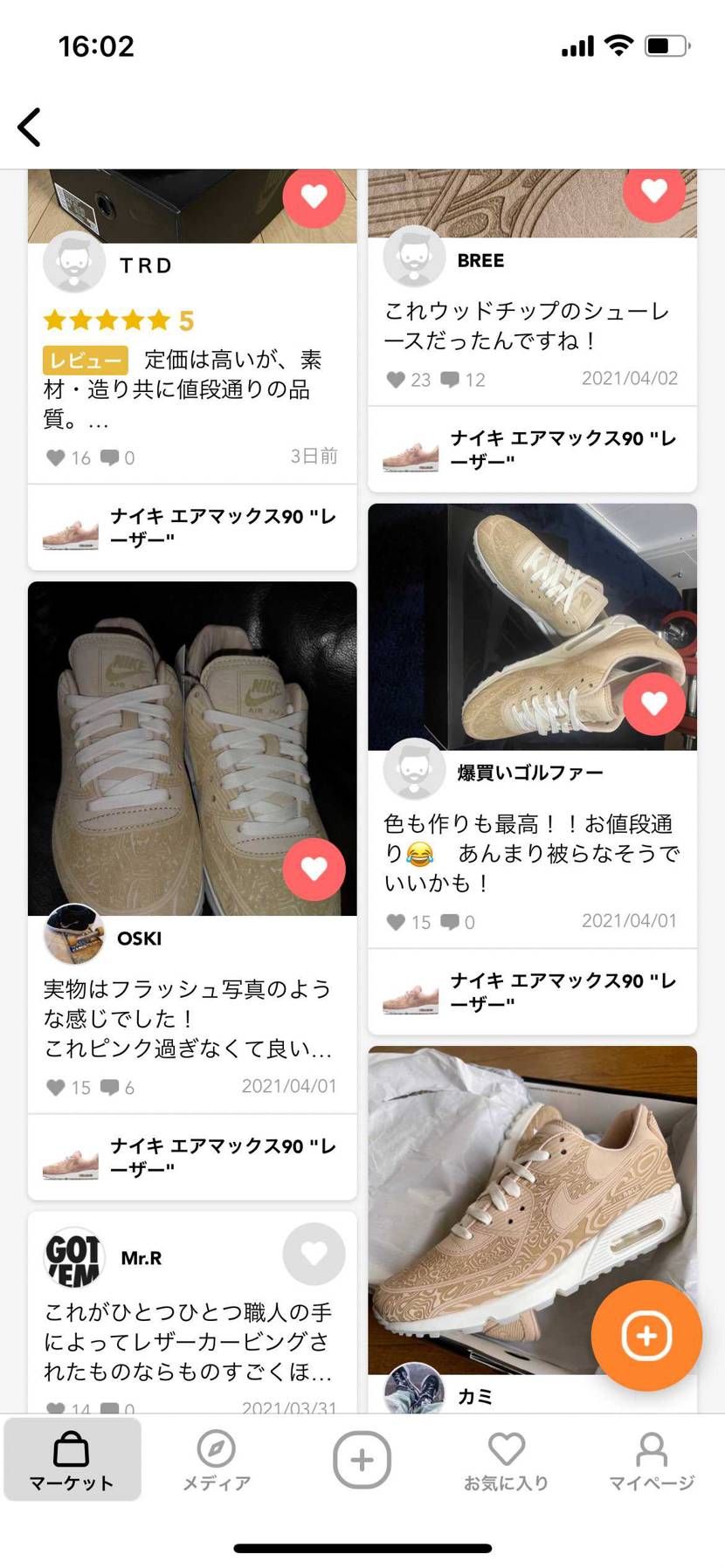Open the お気に入り favorites tab
This screenshot has width=725, height=1568.
(x=507, y=1460)
